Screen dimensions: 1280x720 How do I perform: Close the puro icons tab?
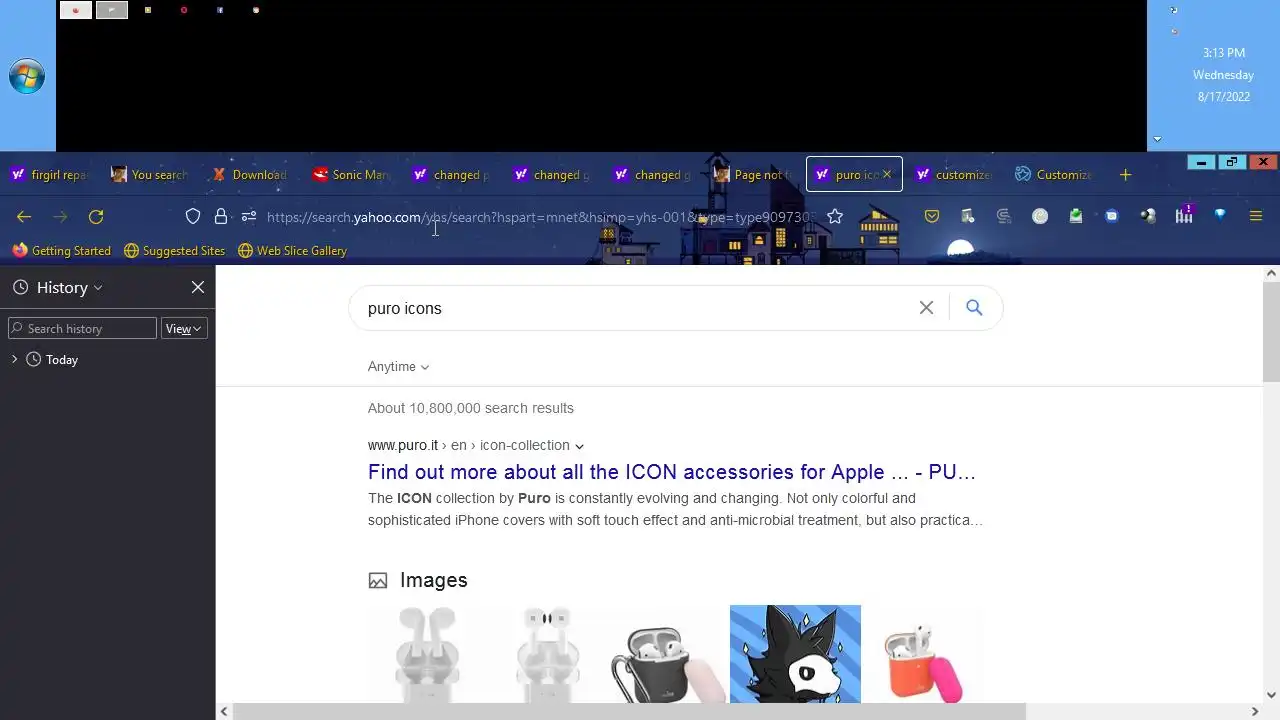click(x=886, y=174)
